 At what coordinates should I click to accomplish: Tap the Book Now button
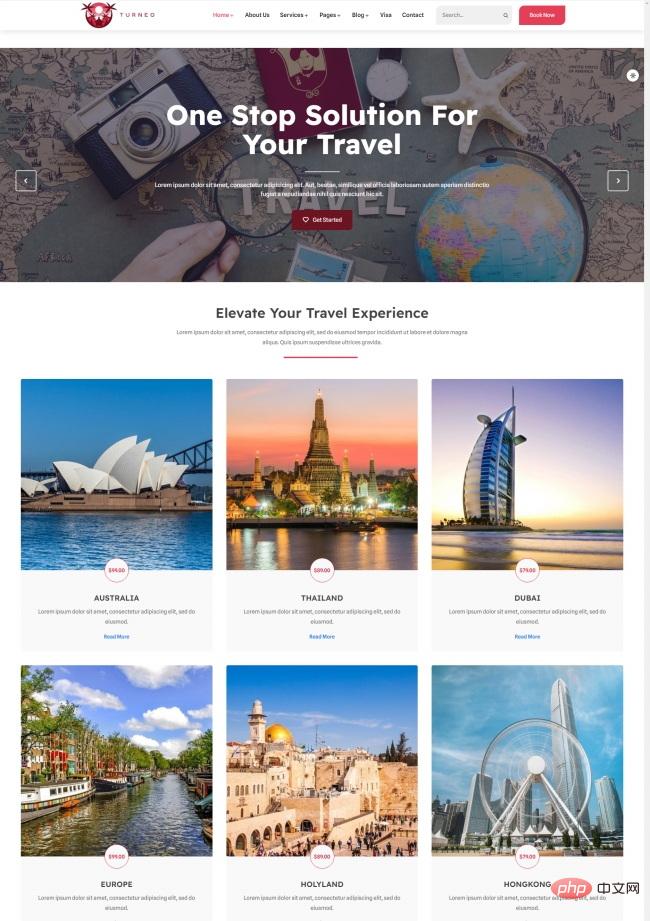(x=542, y=15)
